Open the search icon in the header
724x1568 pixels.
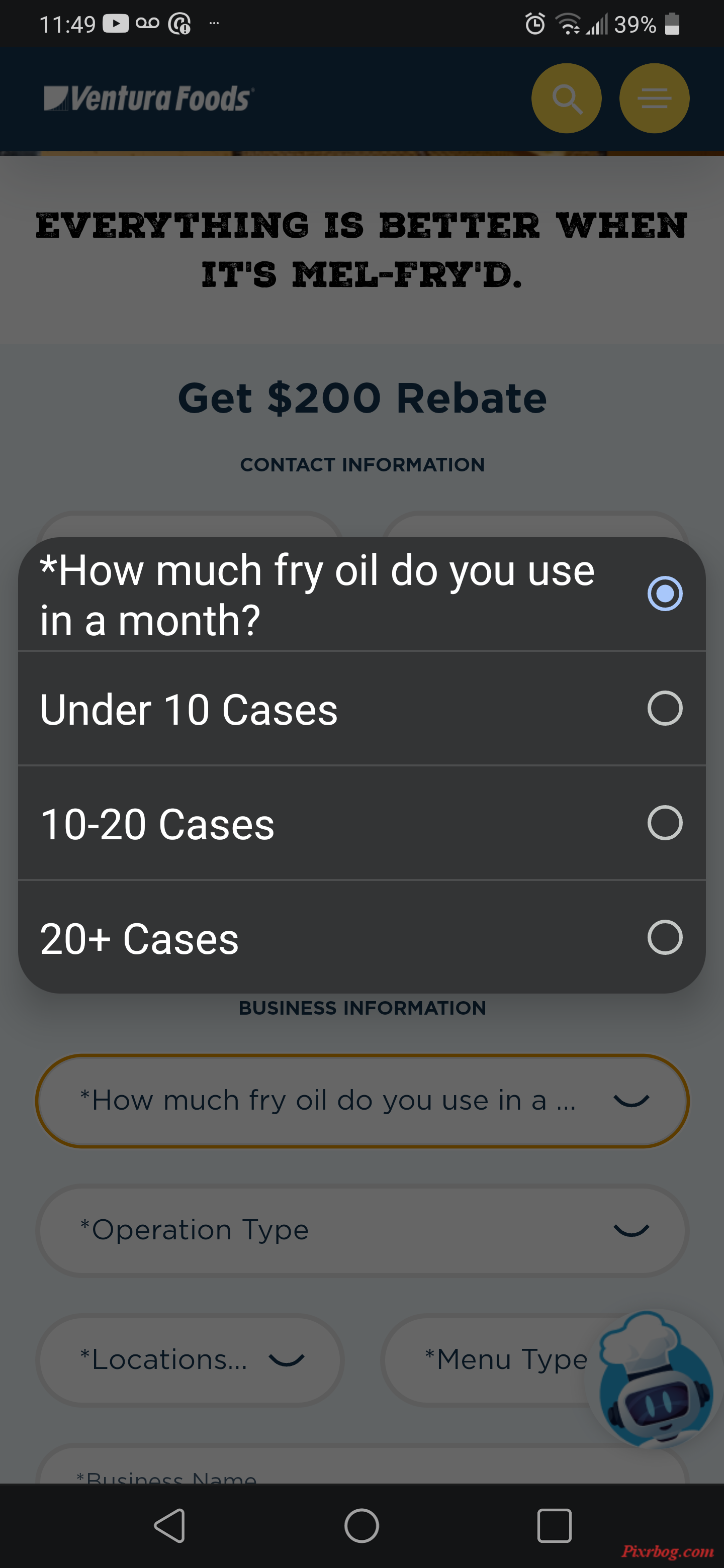pos(566,98)
